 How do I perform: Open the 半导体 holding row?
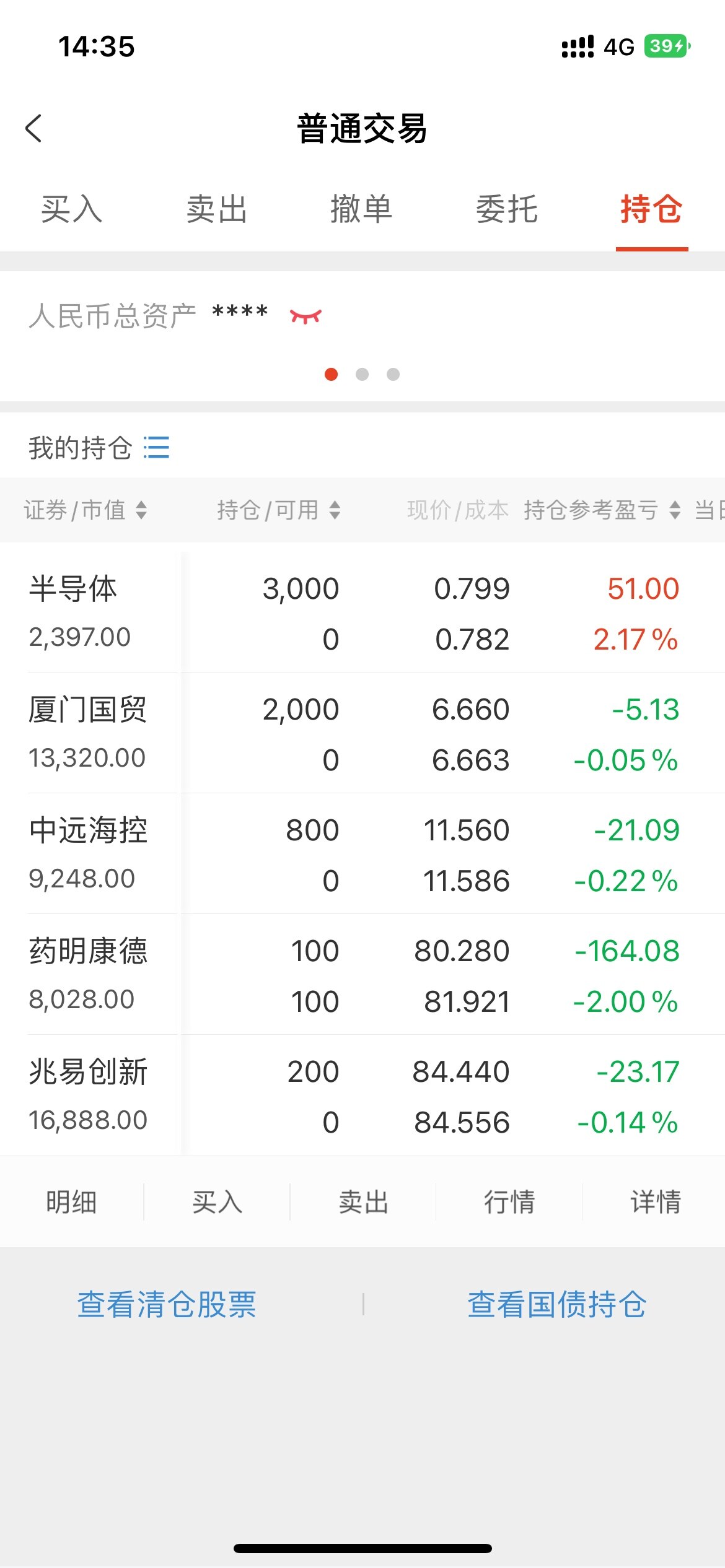point(362,612)
